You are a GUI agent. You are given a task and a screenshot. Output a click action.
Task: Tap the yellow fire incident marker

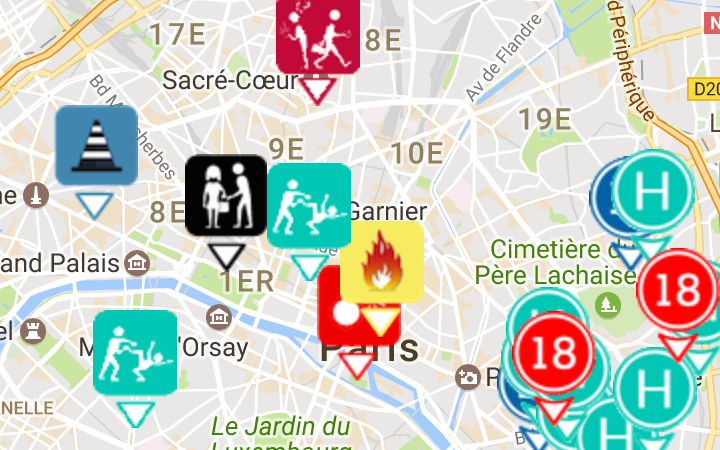(x=382, y=263)
